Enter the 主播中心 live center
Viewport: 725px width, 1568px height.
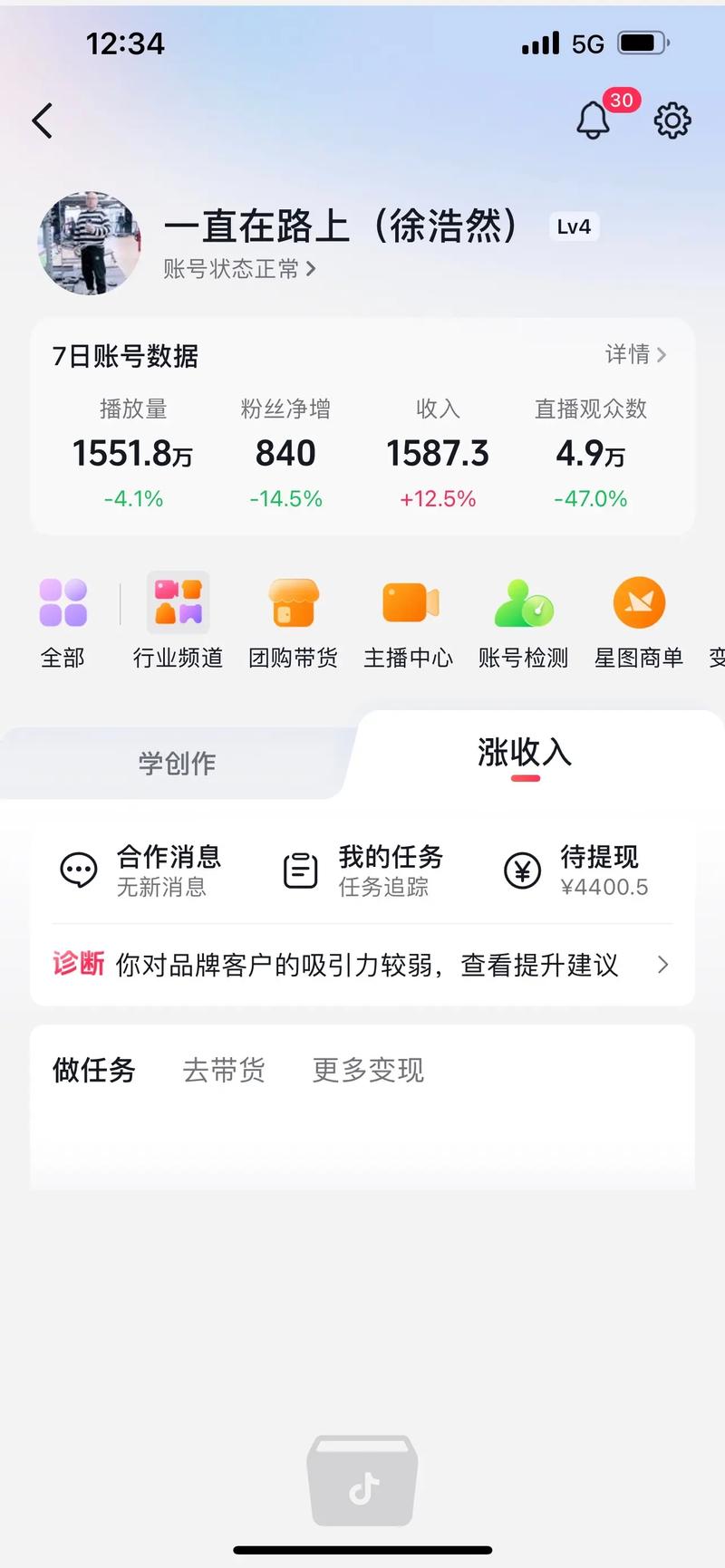[409, 620]
